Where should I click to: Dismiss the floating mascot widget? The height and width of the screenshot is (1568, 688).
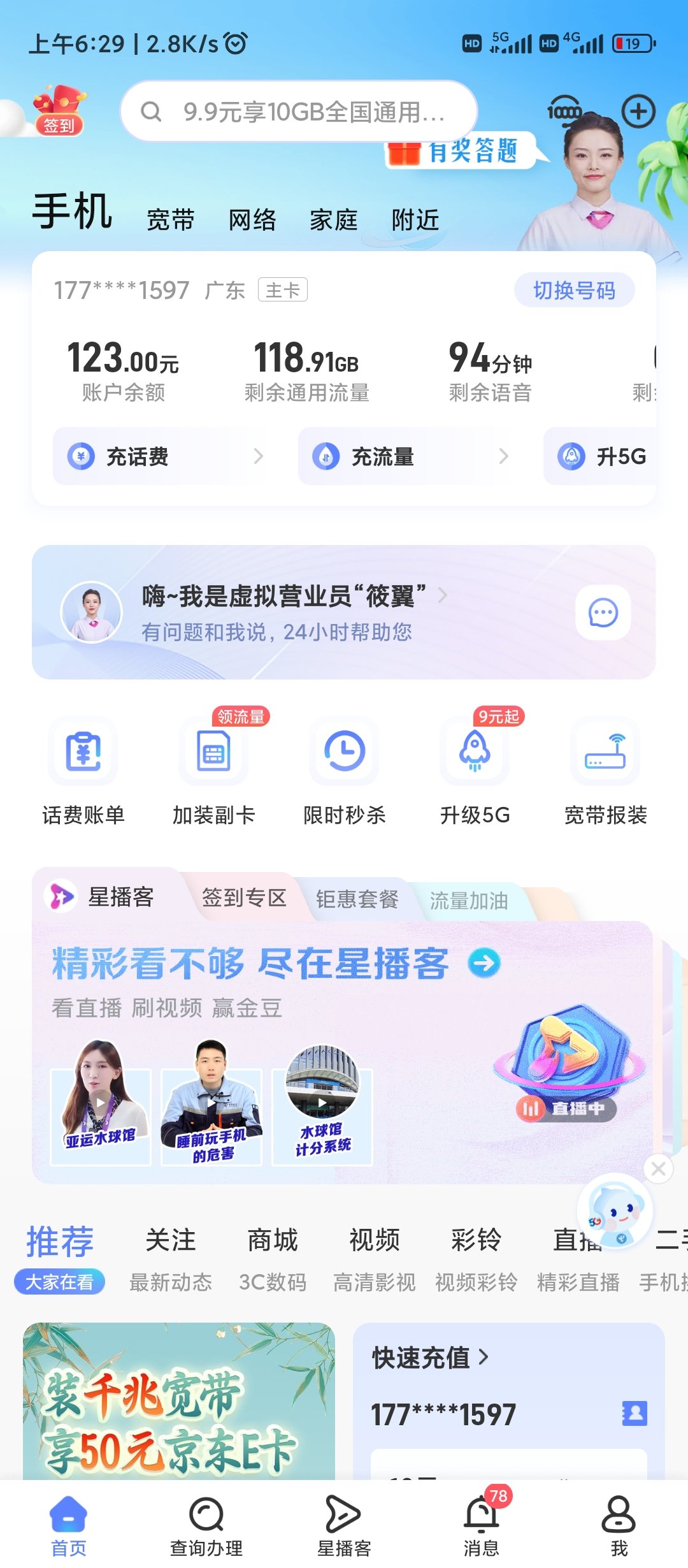click(x=659, y=1168)
